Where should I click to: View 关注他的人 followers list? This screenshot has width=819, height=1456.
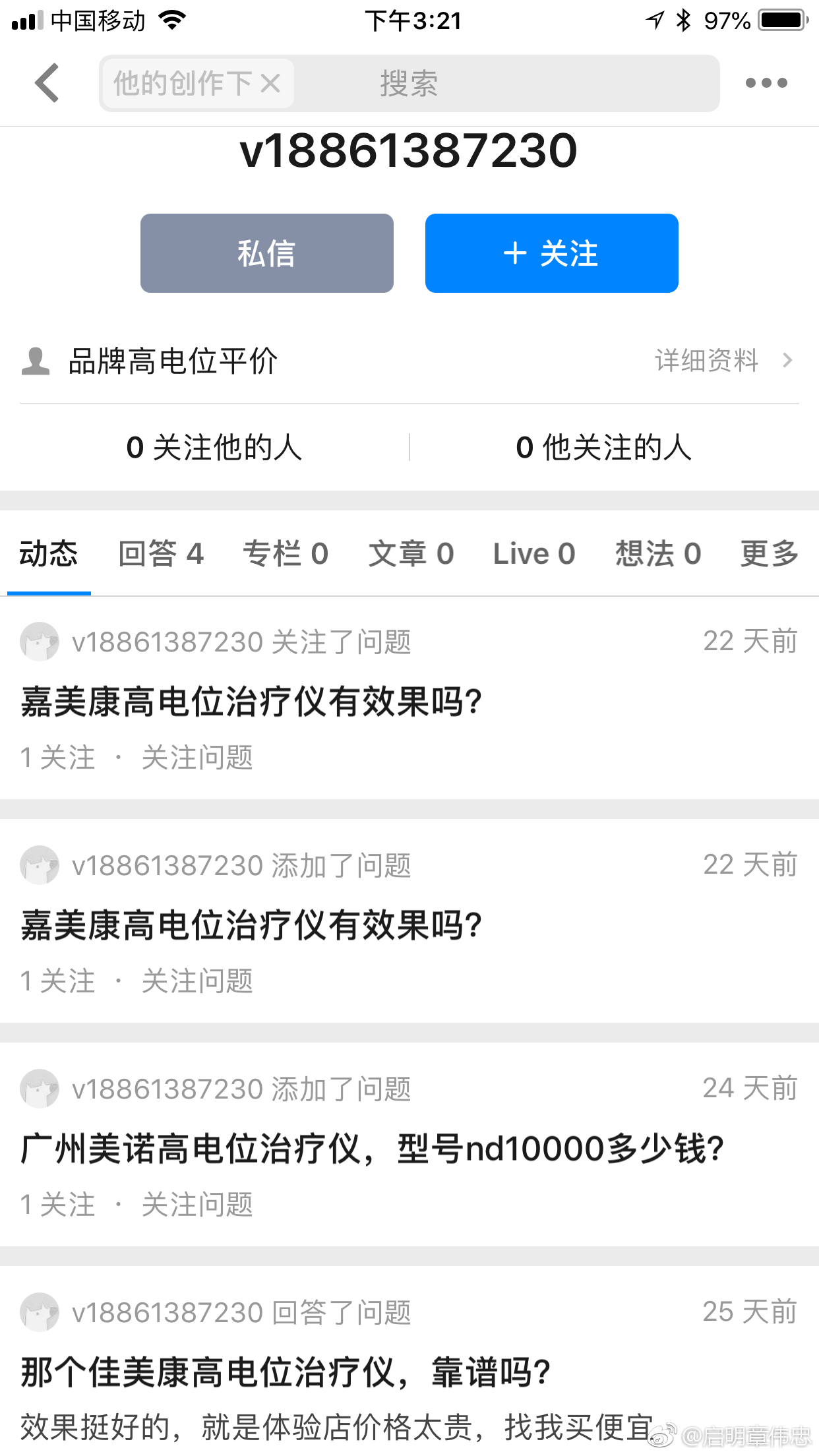point(214,447)
